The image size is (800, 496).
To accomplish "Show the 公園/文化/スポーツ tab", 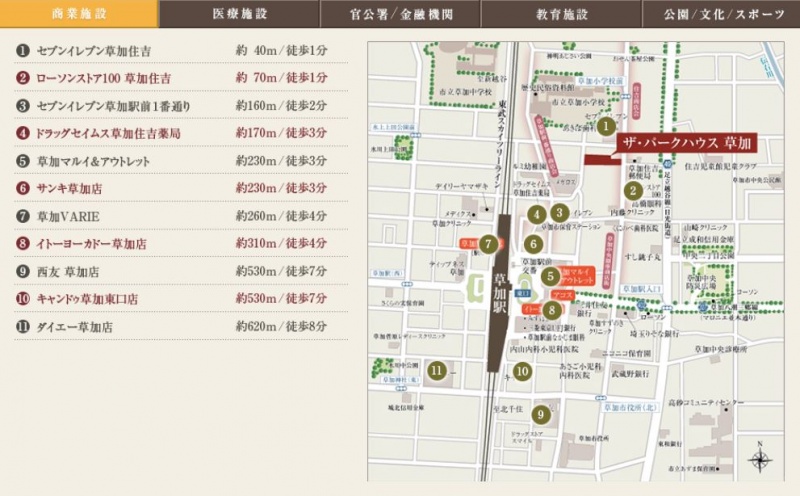I will click(720, 14).
